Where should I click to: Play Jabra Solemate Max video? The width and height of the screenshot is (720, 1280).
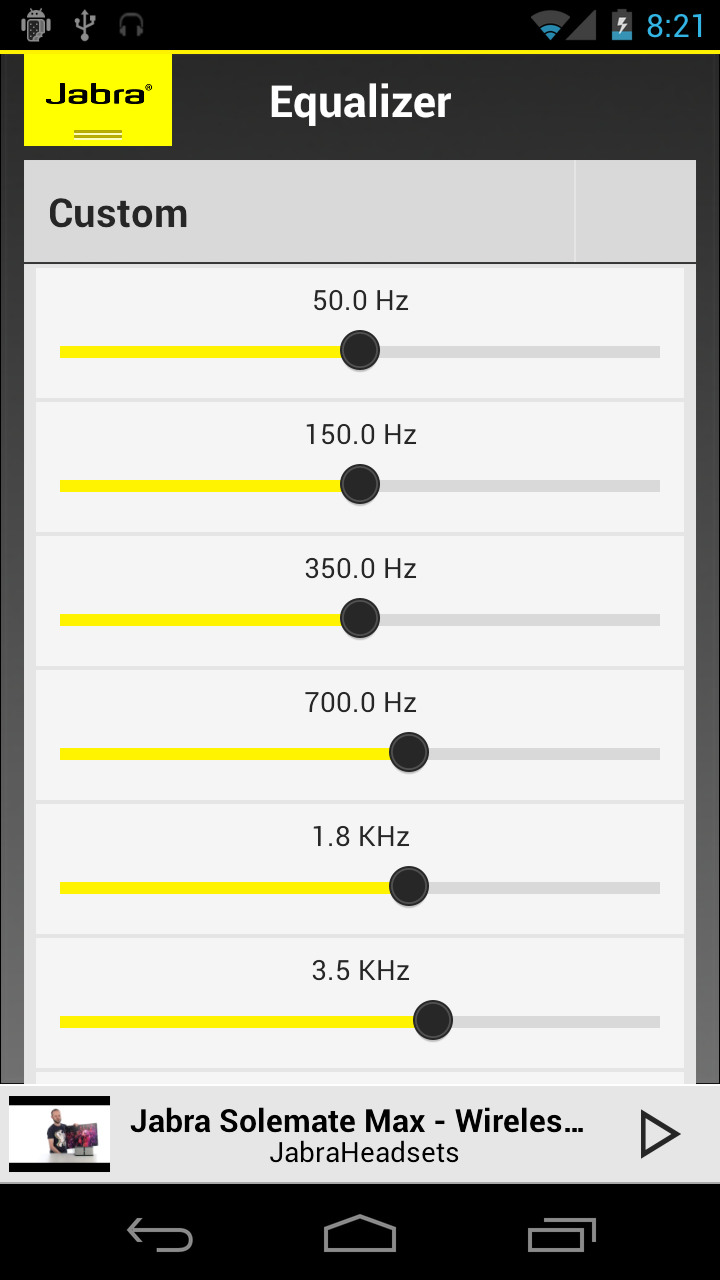pyautogui.click(x=659, y=1134)
